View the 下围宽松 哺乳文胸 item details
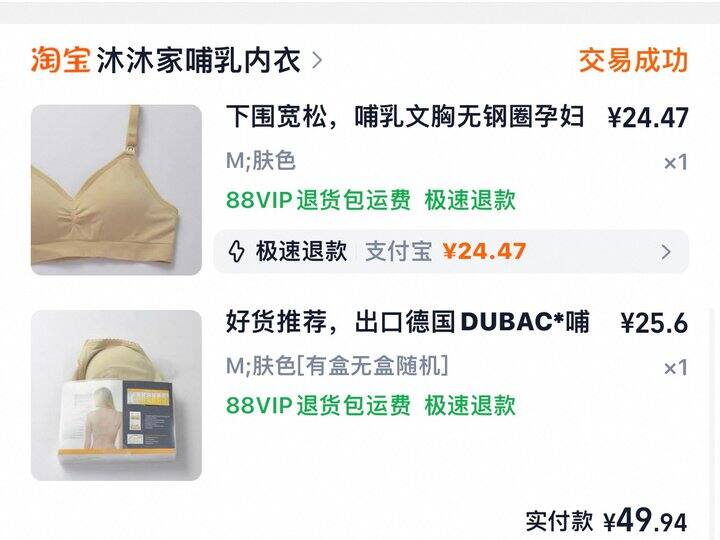Image resolution: width=720 pixels, height=540 pixels. click(404, 118)
